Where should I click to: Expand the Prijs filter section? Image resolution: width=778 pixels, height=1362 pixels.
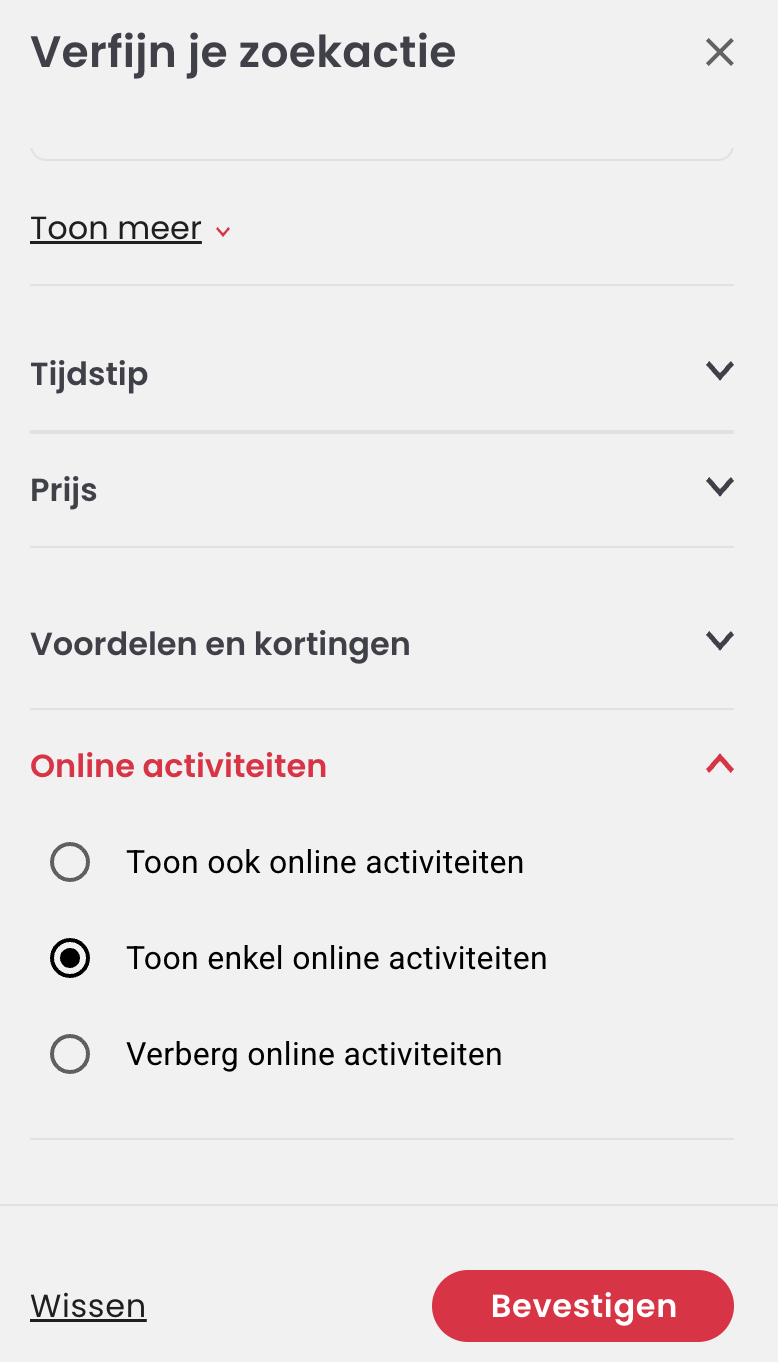382,489
